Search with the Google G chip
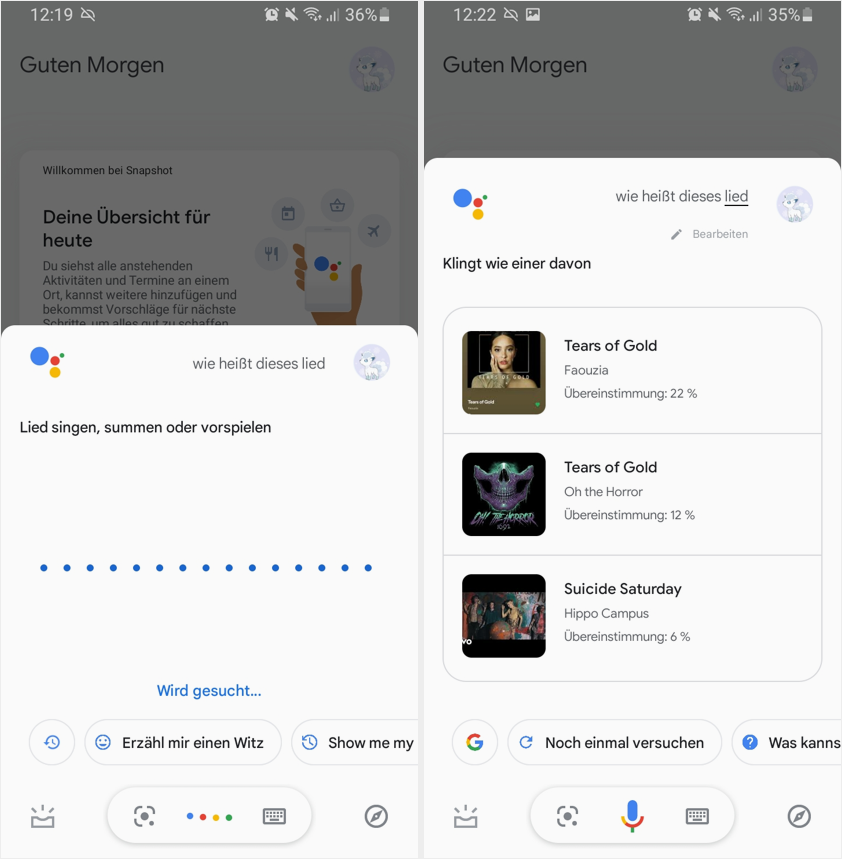Screen dimensions: 842x859 coord(475,742)
